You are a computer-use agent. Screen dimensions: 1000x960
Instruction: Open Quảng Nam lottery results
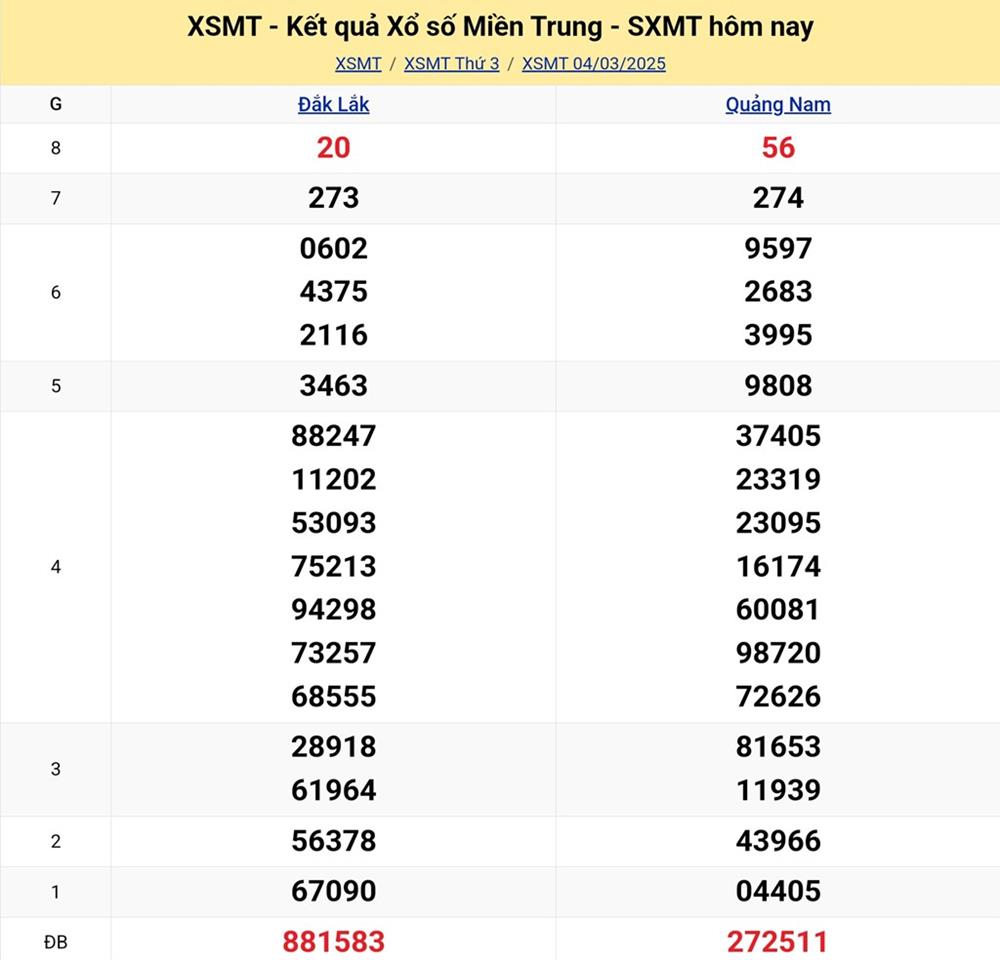777,104
